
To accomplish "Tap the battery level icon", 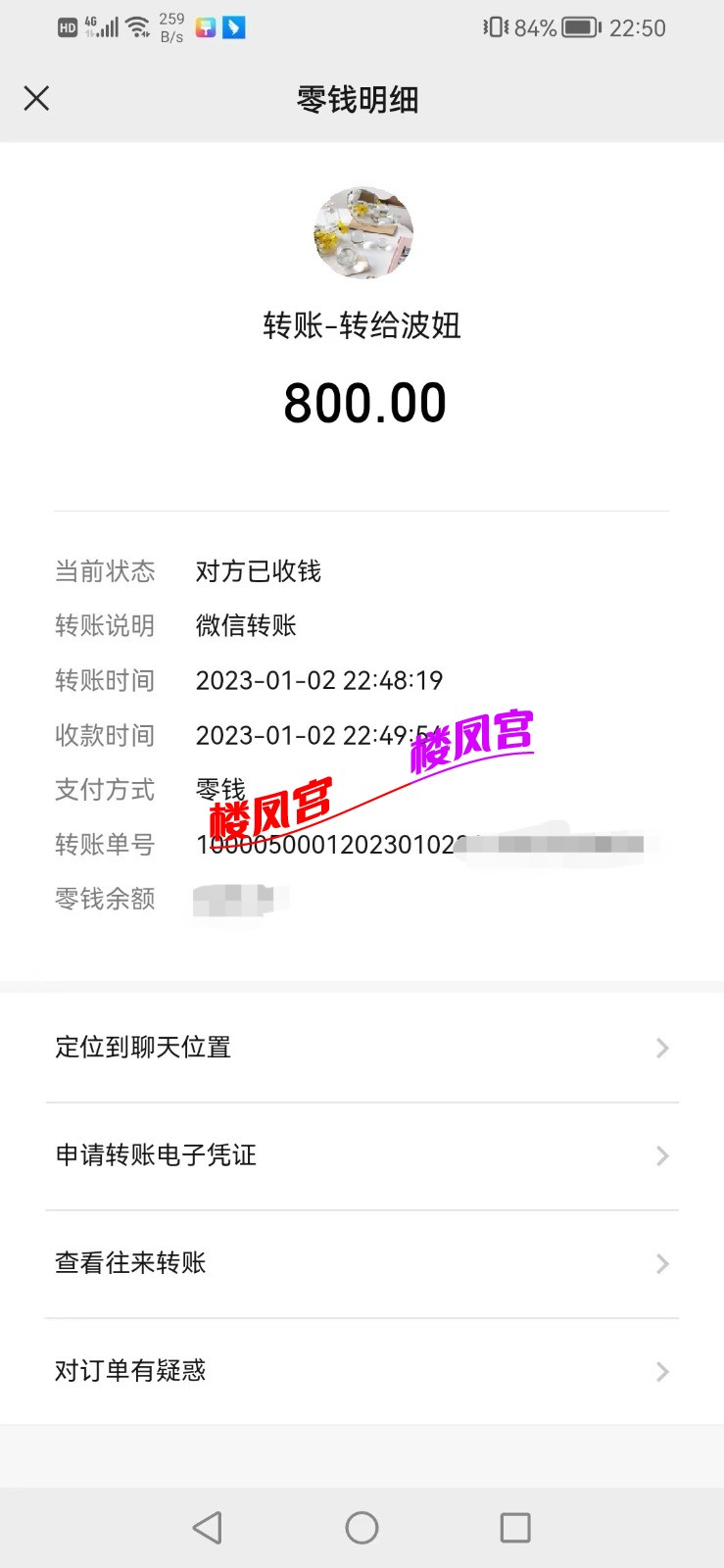I will pyautogui.click(x=580, y=27).
